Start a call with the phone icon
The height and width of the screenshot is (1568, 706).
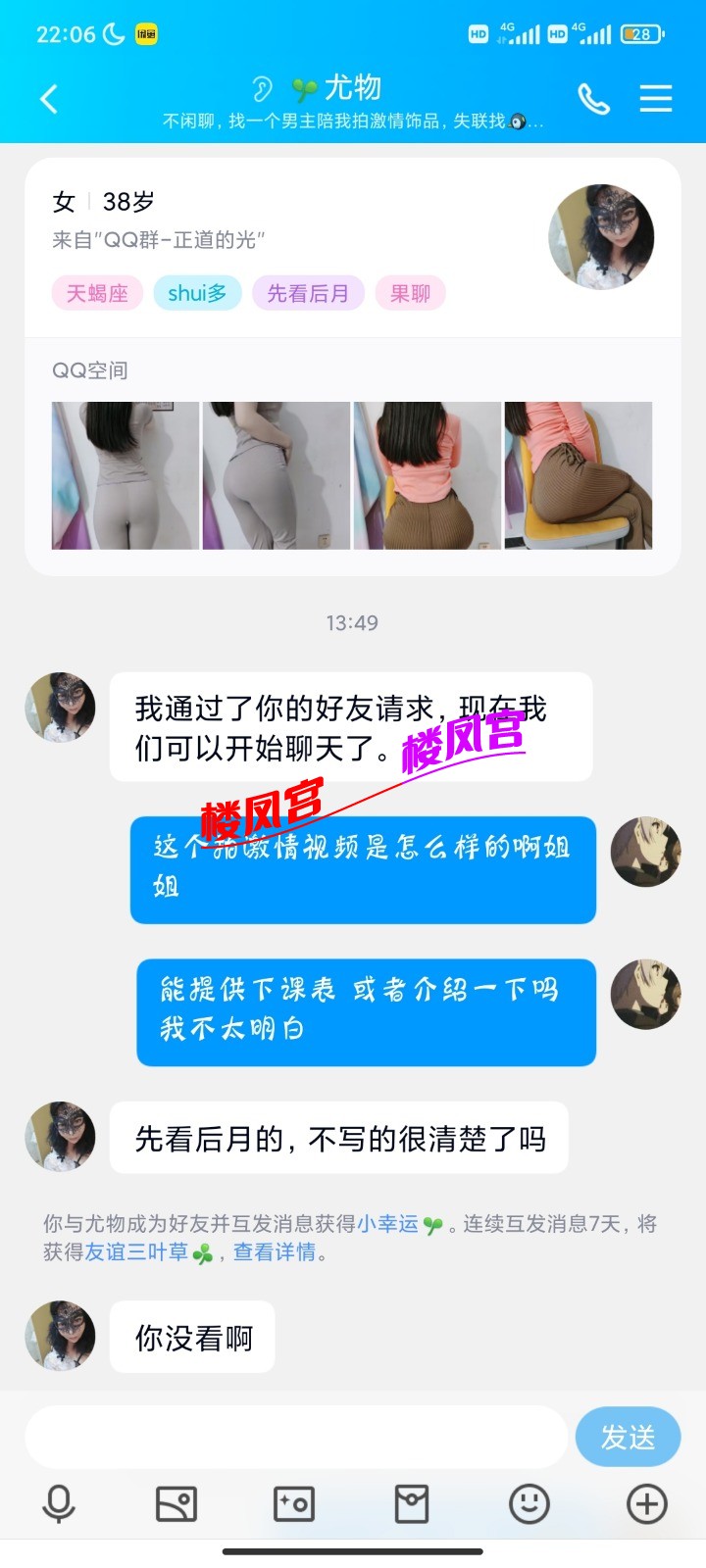594,99
